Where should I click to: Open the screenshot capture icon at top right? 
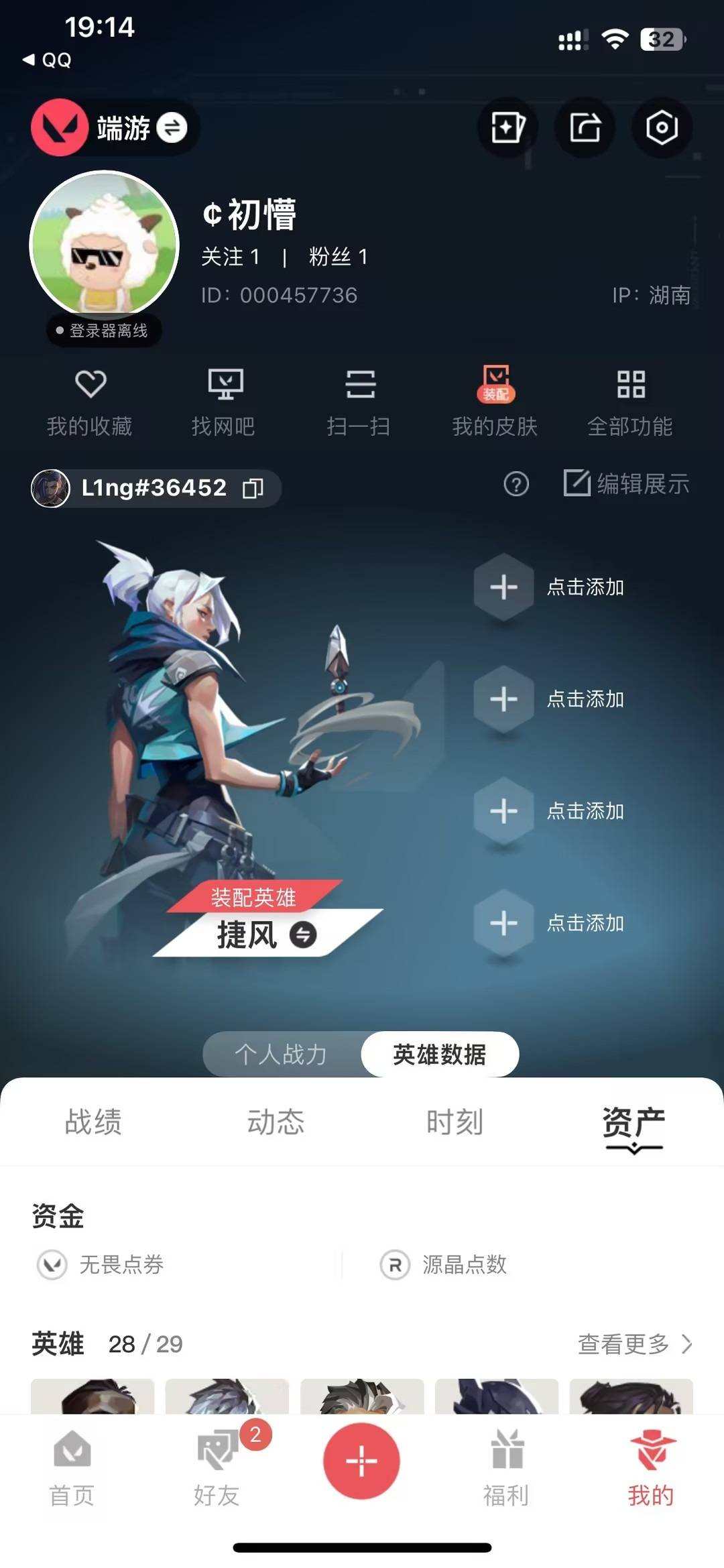coord(662,128)
